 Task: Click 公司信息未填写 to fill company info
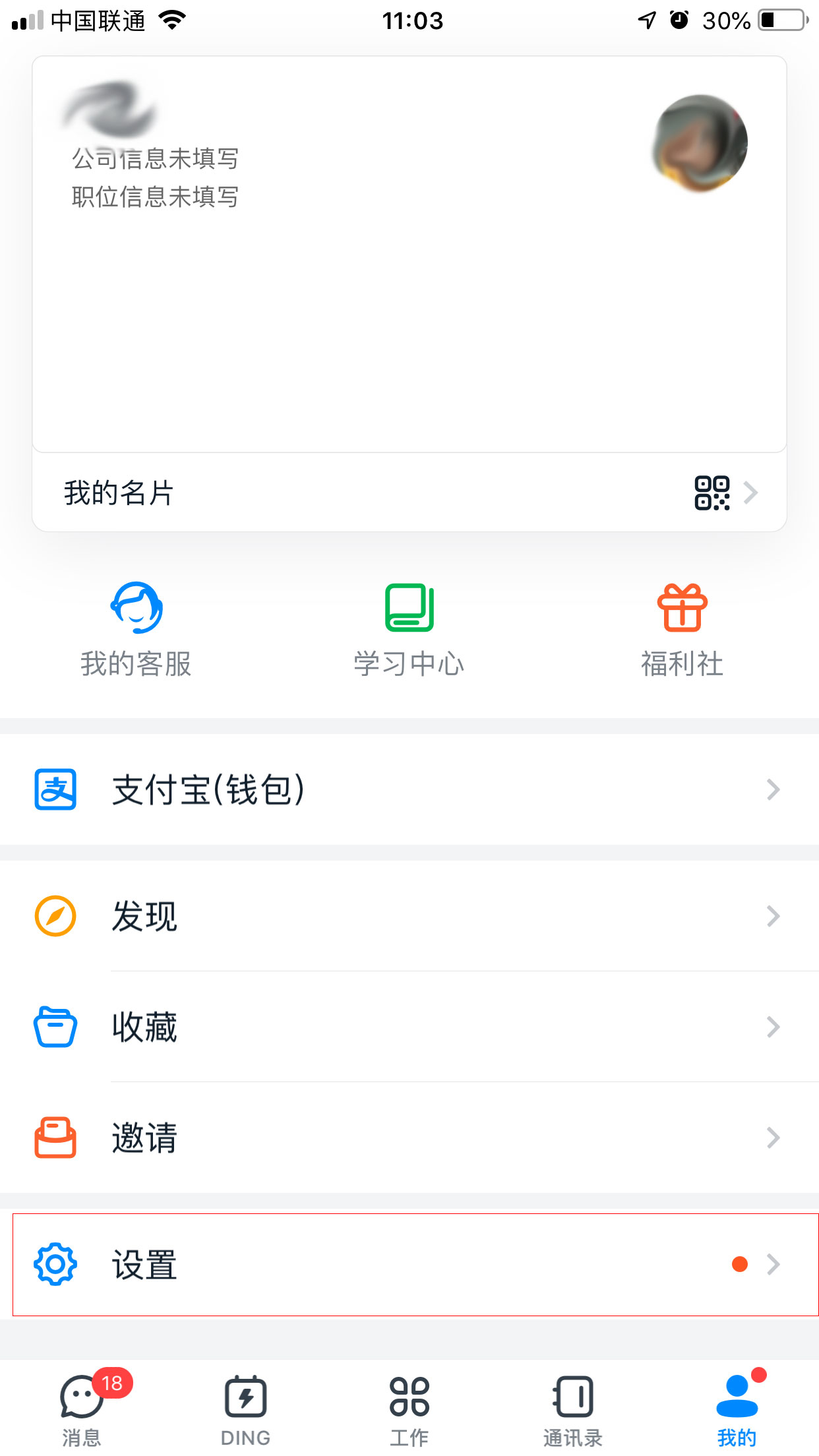pos(154,158)
